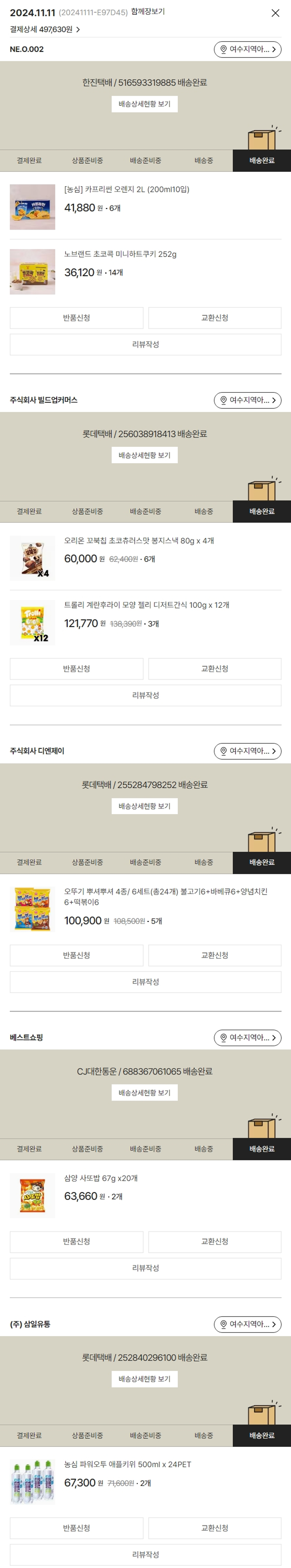Request 교환신청 for 디엔제이 order
This screenshot has width=291, height=1568.
tap(215, 955)
